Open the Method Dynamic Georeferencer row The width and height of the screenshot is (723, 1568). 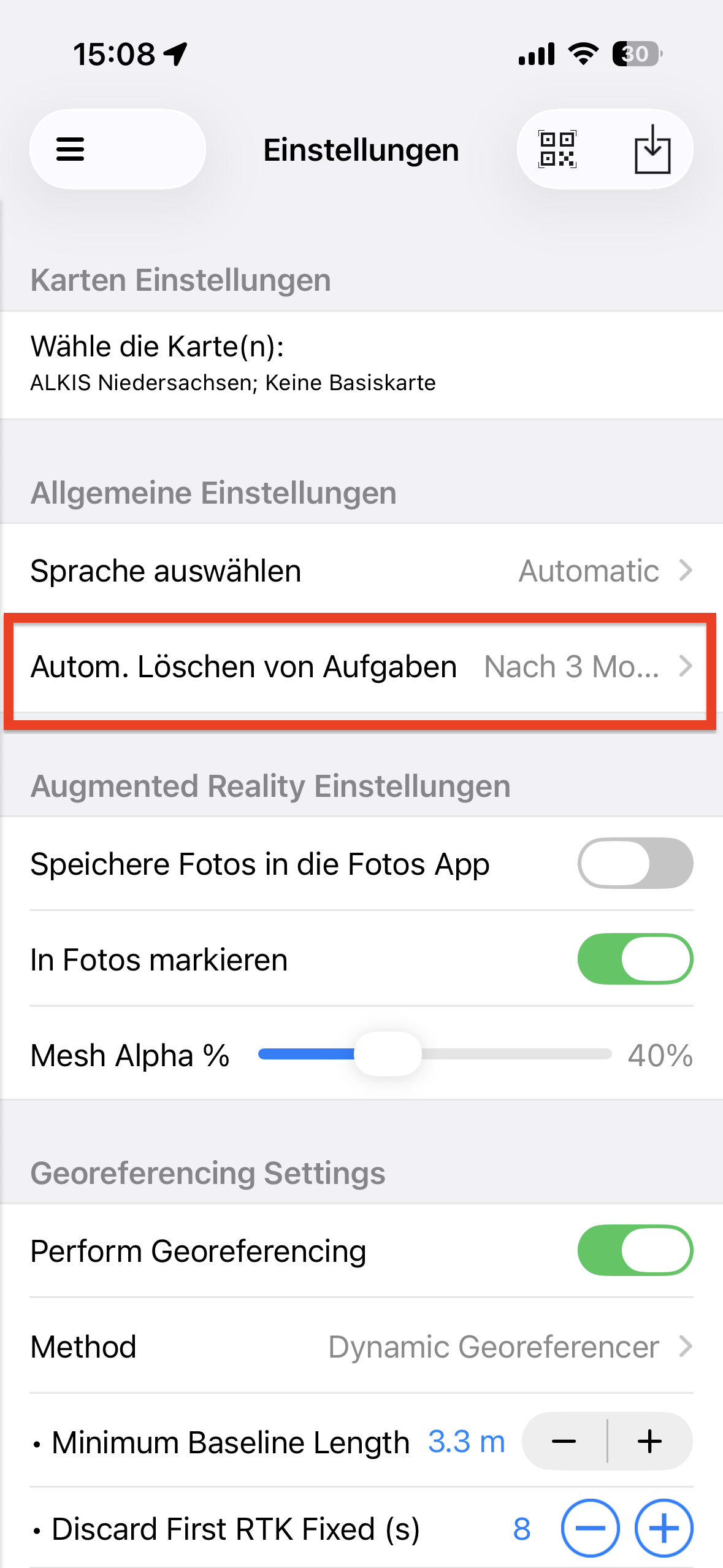(x=361, y=1347)
